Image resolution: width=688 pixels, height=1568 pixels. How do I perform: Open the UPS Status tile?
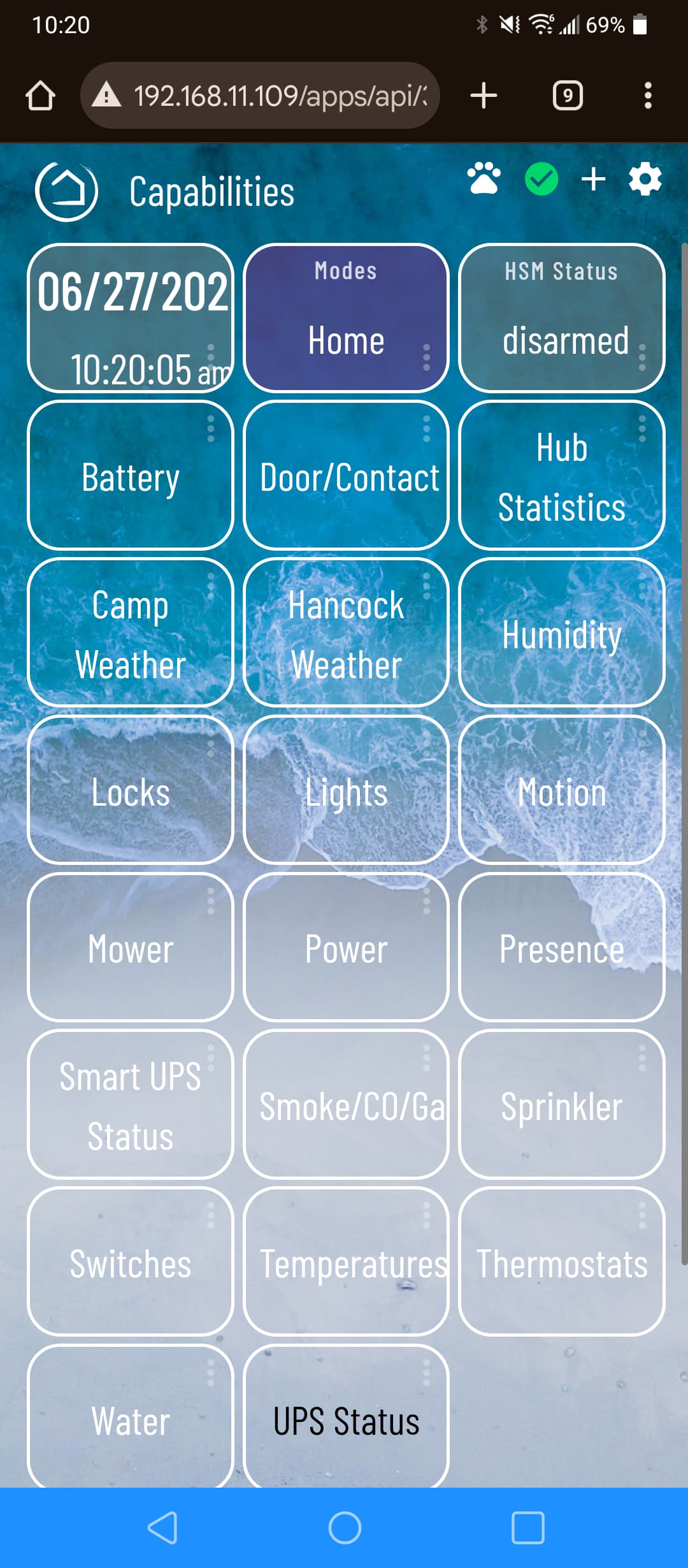coord(346,1417)
